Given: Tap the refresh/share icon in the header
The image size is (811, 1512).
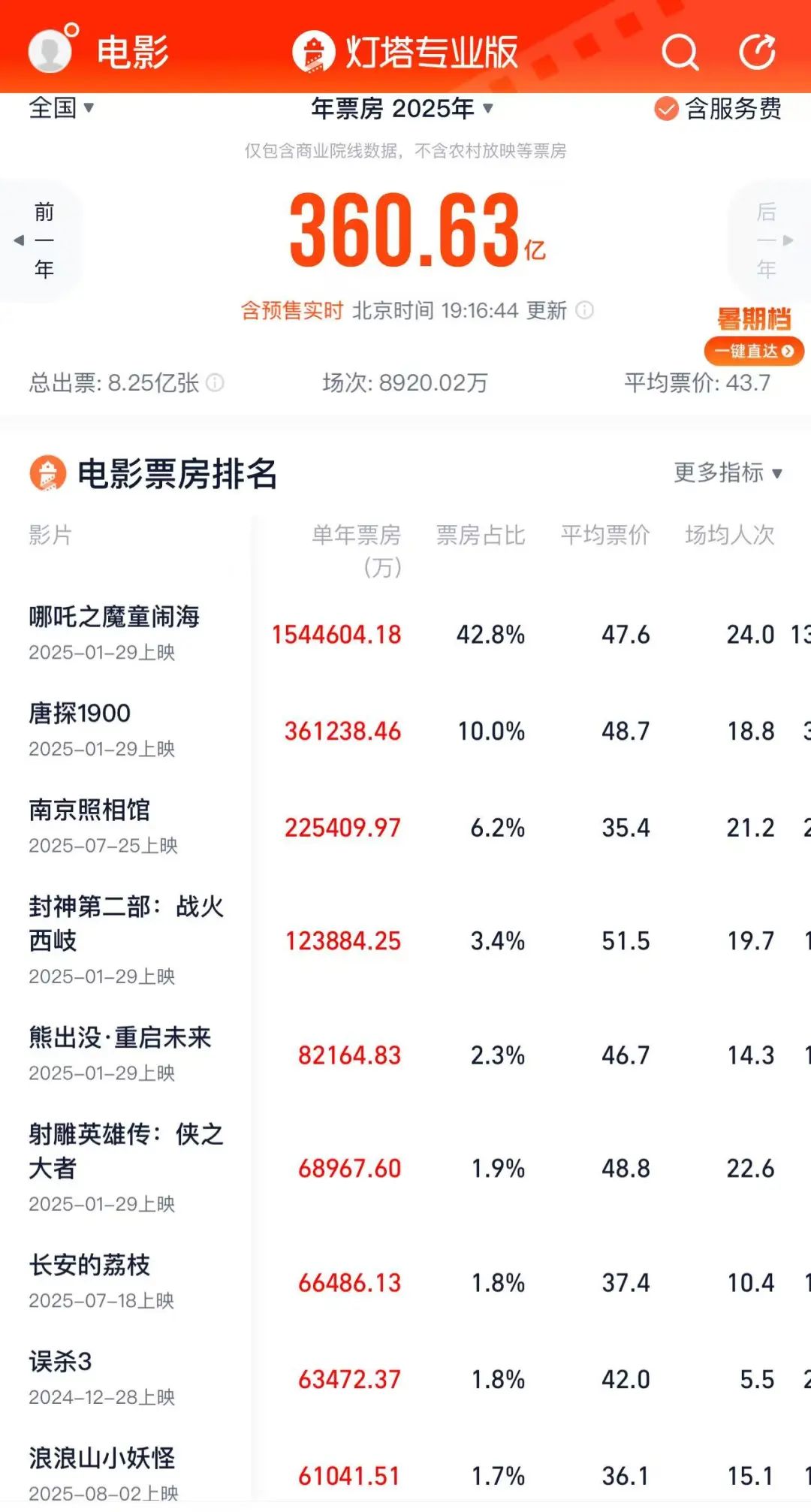Looking at the screenshot, I should 757,52.
